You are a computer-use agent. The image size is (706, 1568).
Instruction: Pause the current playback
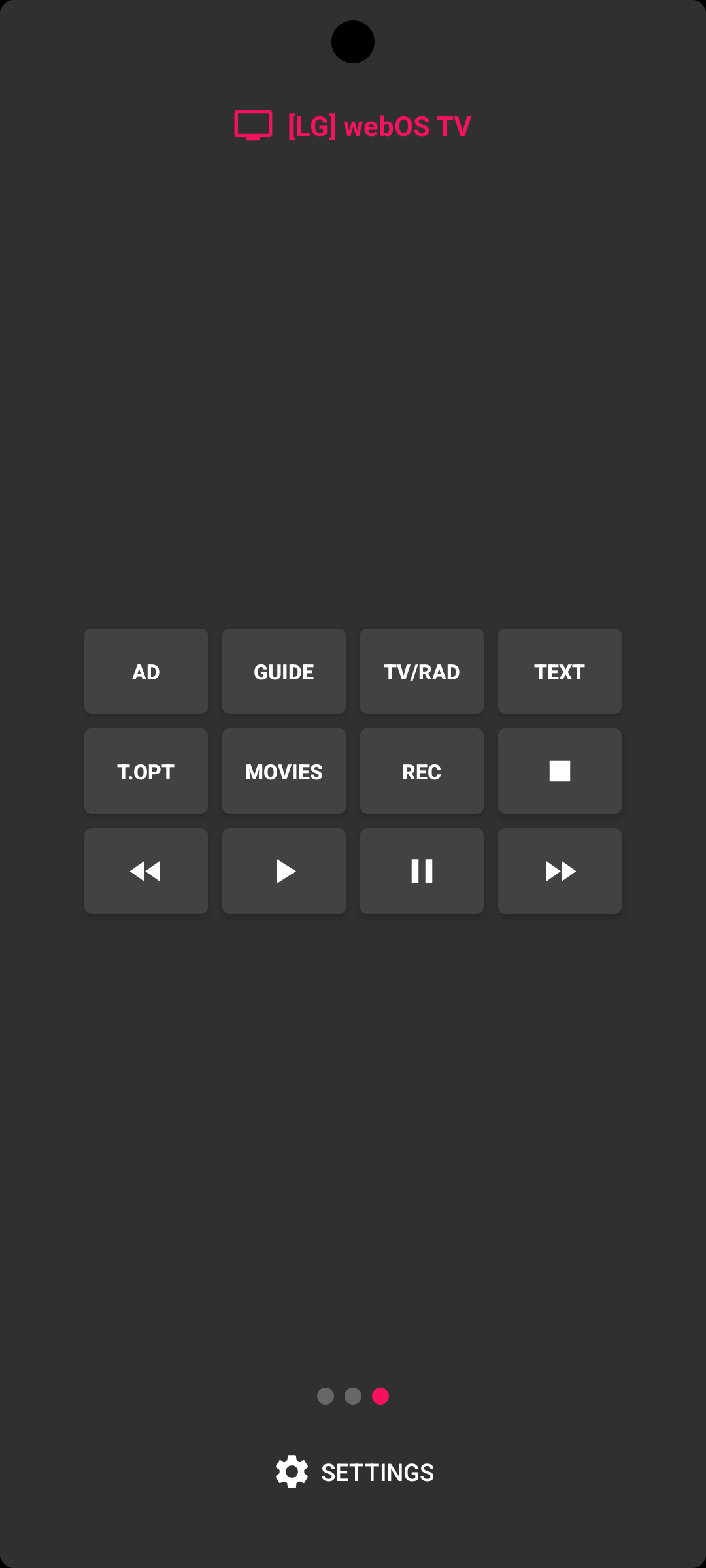[422, 872]
